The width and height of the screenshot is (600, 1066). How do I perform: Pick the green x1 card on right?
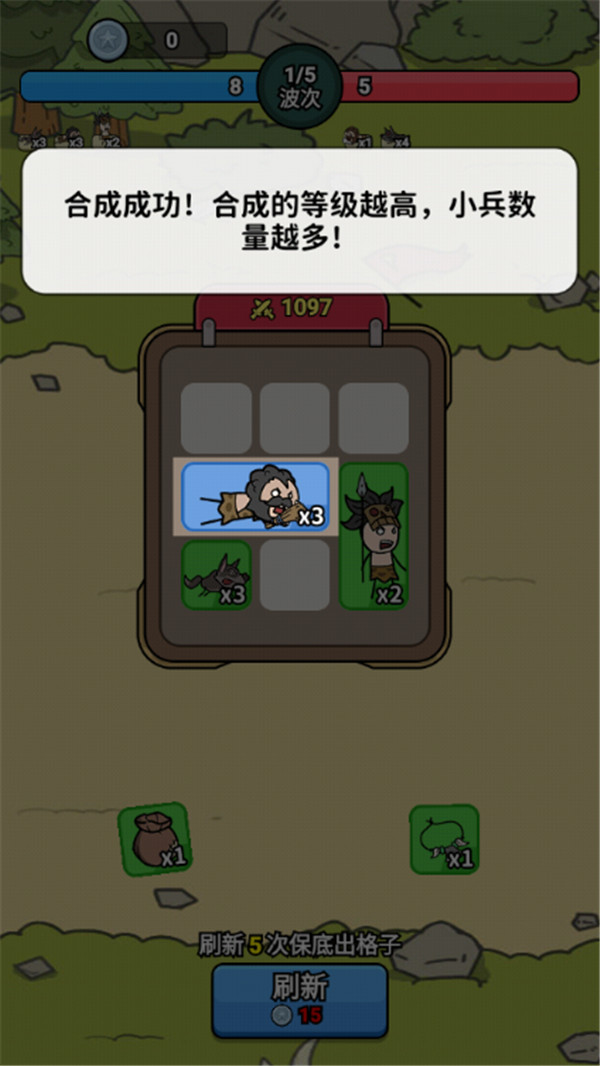(x=444, y=839)
